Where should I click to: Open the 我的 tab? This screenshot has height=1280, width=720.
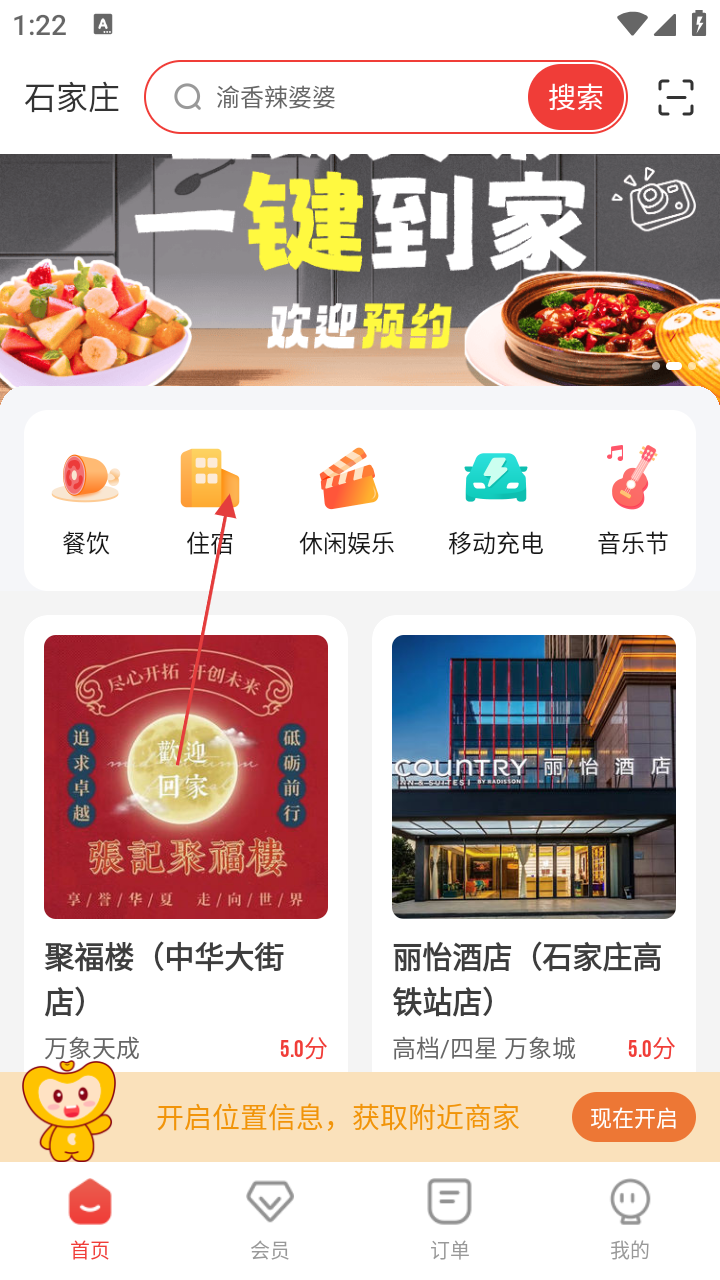pyautogui.click(x=630, y=1218)
